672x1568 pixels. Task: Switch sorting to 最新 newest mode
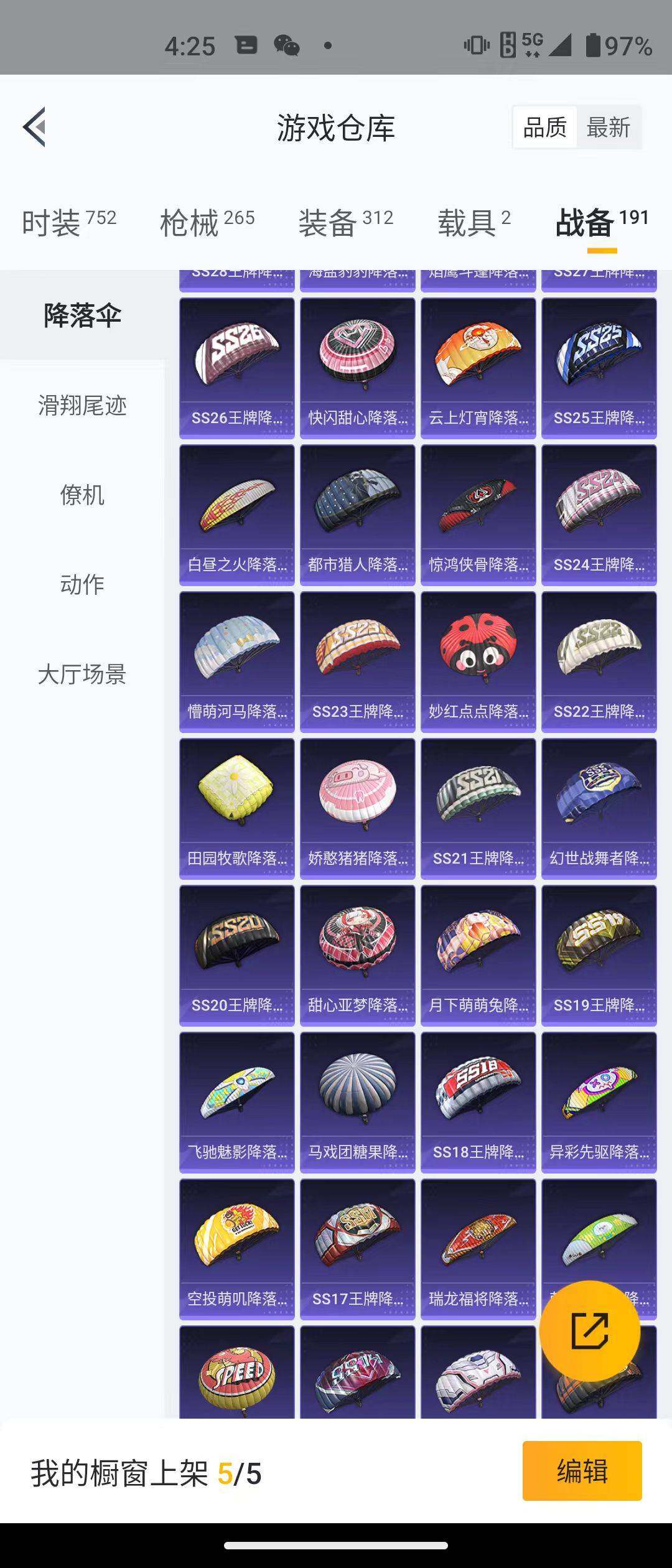point(609,127)
